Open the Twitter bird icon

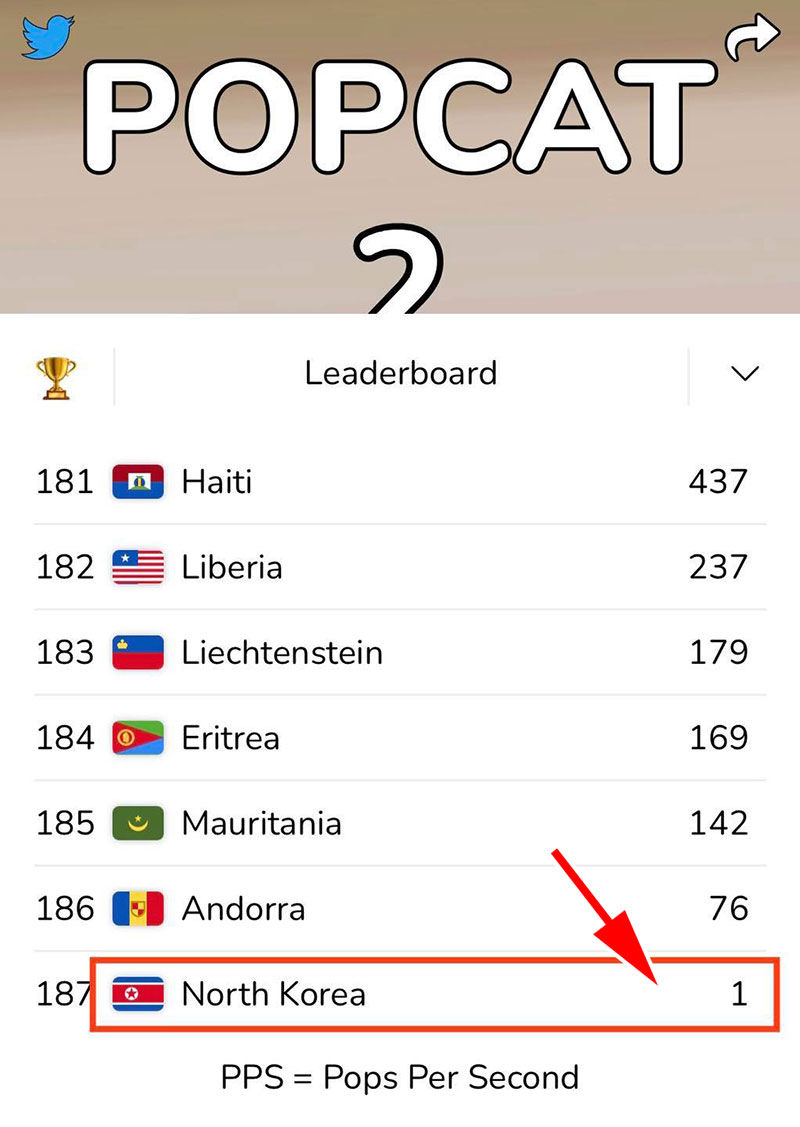[x=47, y=37]
